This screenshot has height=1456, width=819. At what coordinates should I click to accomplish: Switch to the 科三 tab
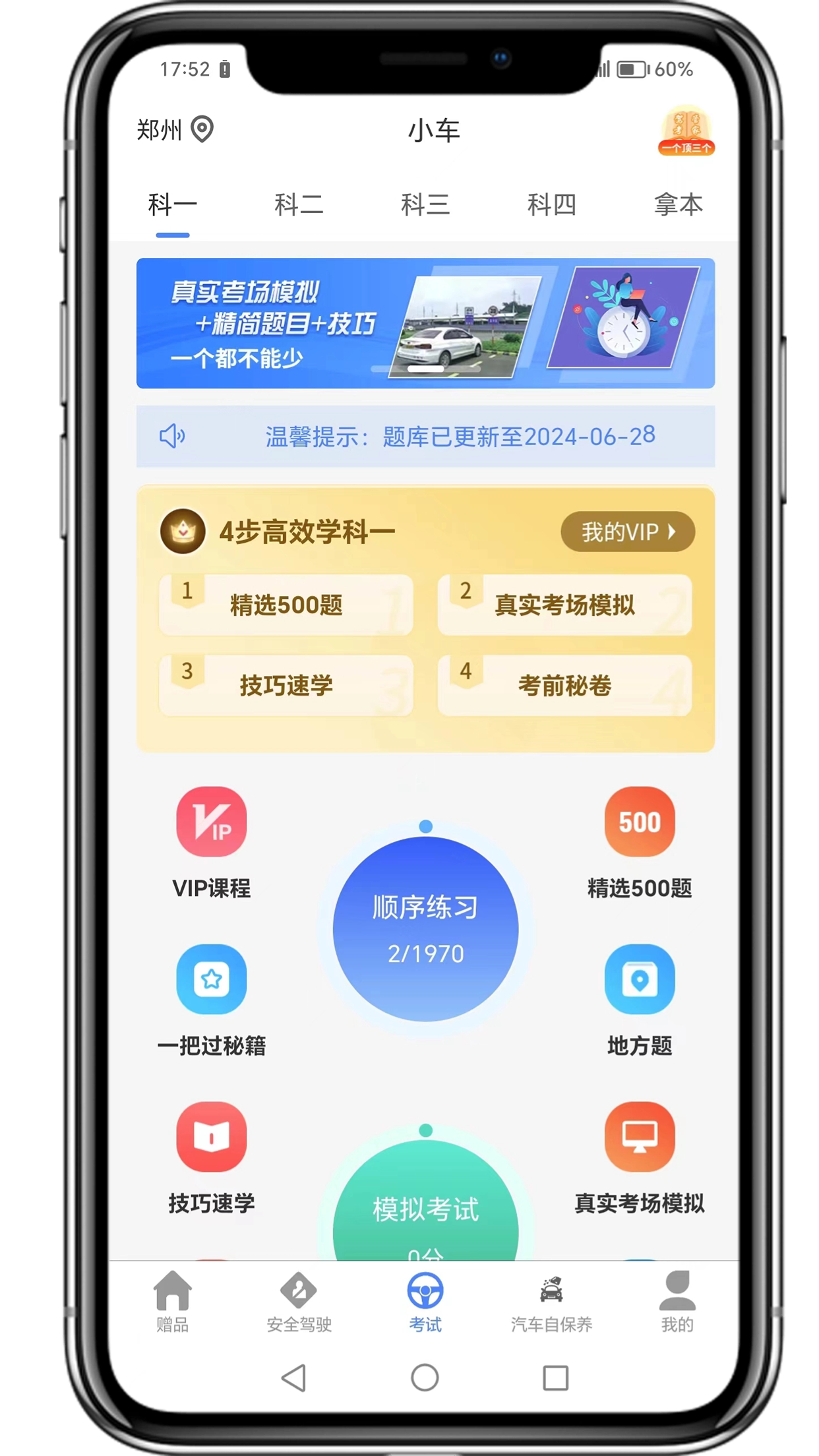pyautogui.click(x=425, y=204)
